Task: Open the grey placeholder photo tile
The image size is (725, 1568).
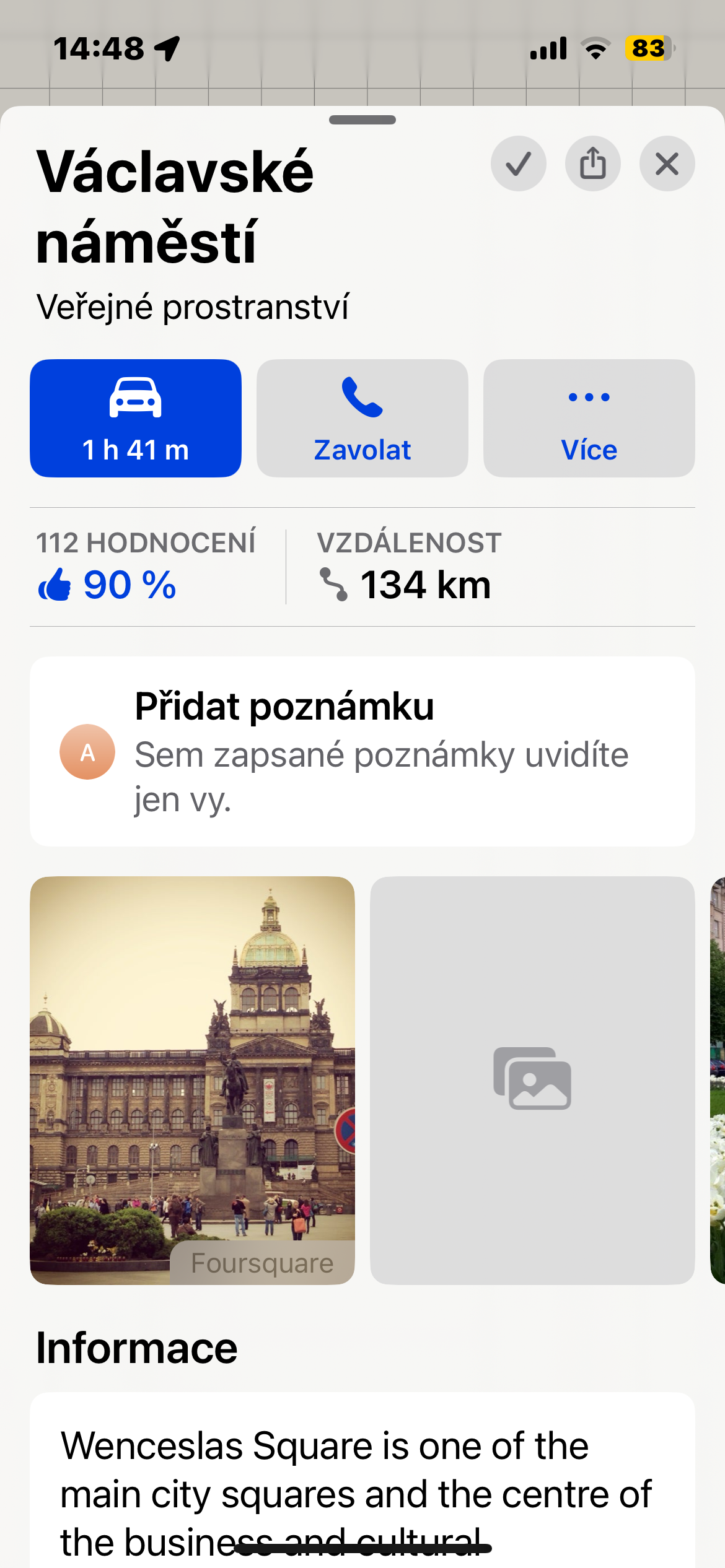Action: 532,1080
